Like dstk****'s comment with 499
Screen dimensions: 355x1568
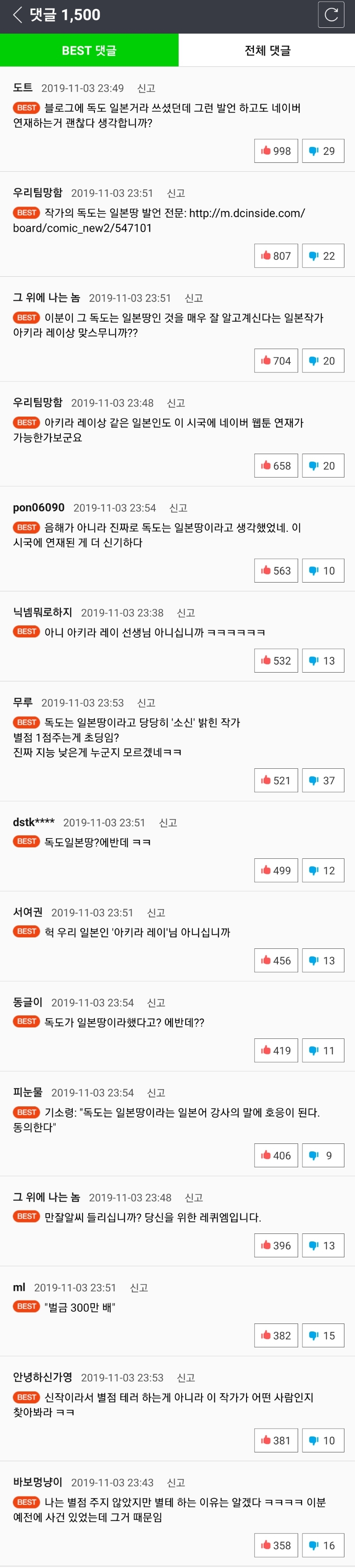click(276, 871)
